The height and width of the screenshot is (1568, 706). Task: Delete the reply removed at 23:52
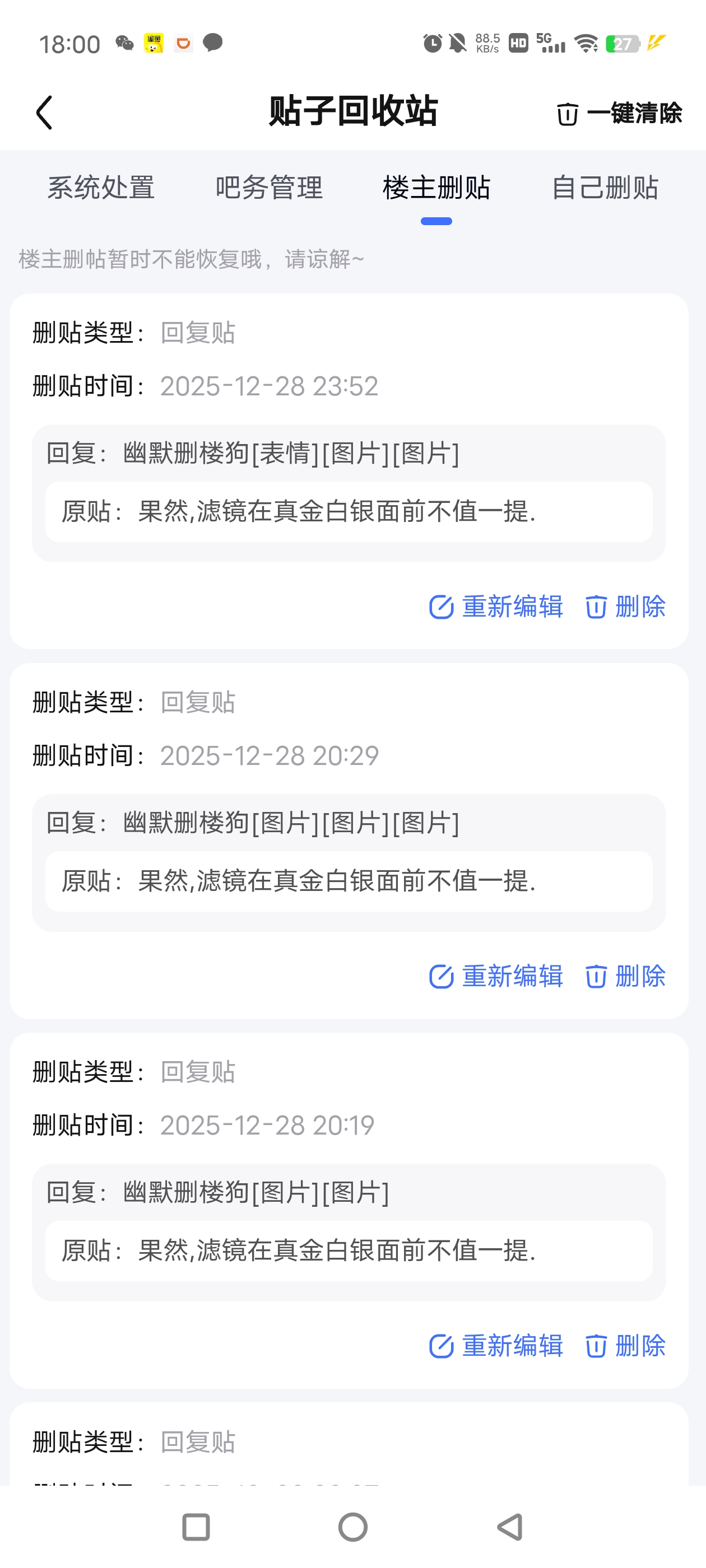(625, 607)
